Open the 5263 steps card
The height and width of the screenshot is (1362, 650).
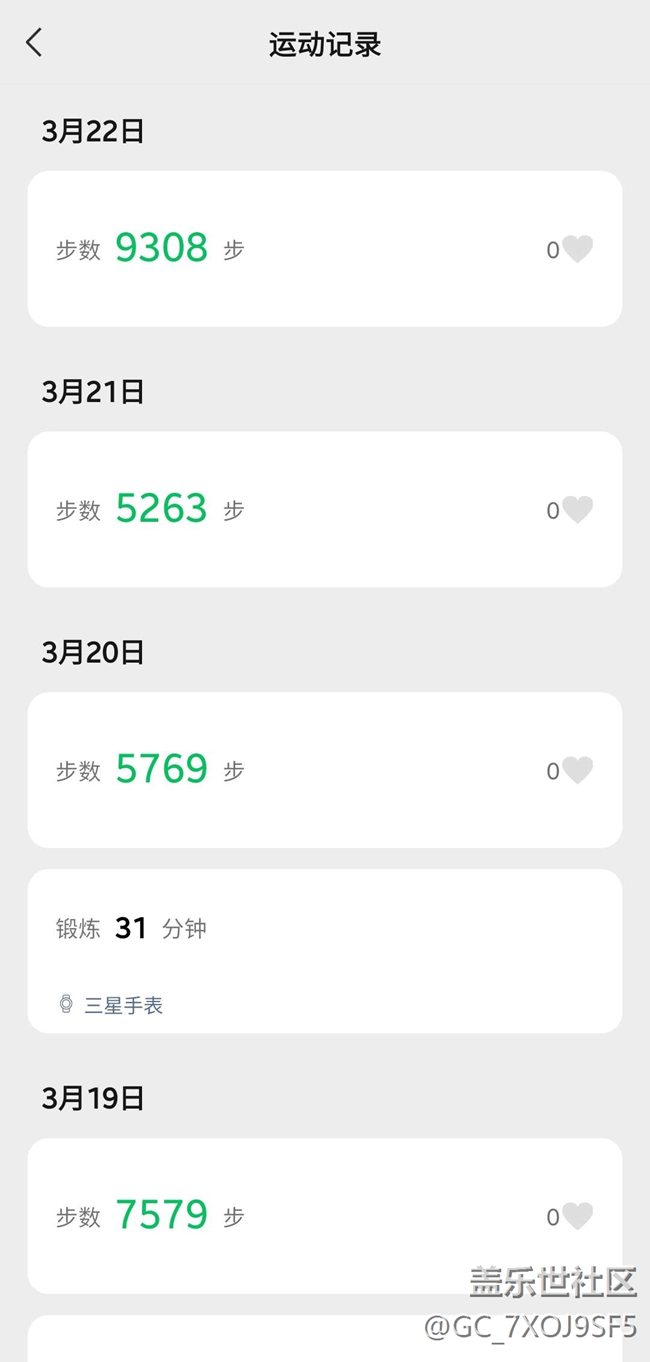[324, 510]
